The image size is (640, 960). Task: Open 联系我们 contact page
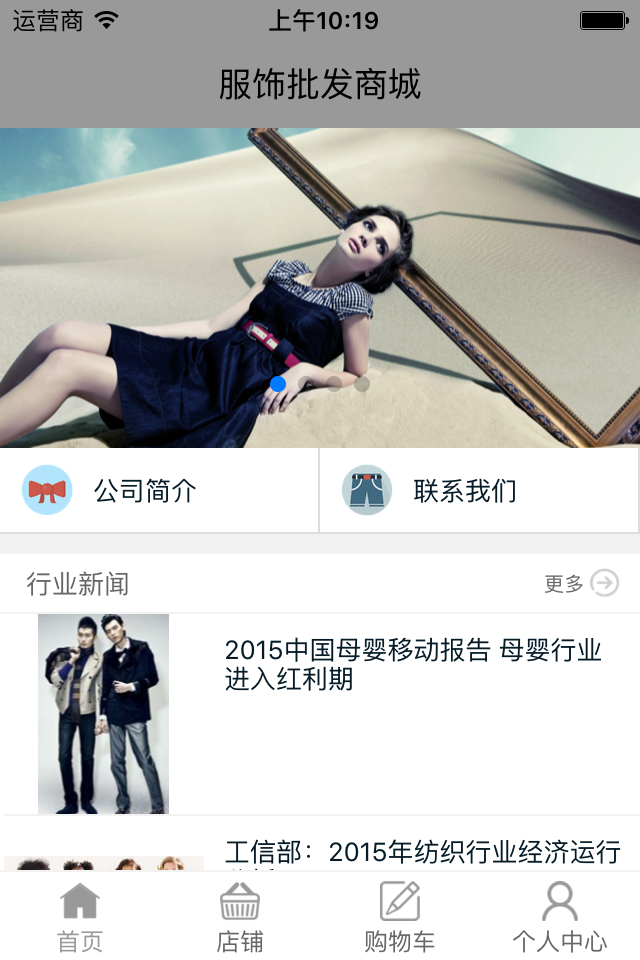point(479,491)
